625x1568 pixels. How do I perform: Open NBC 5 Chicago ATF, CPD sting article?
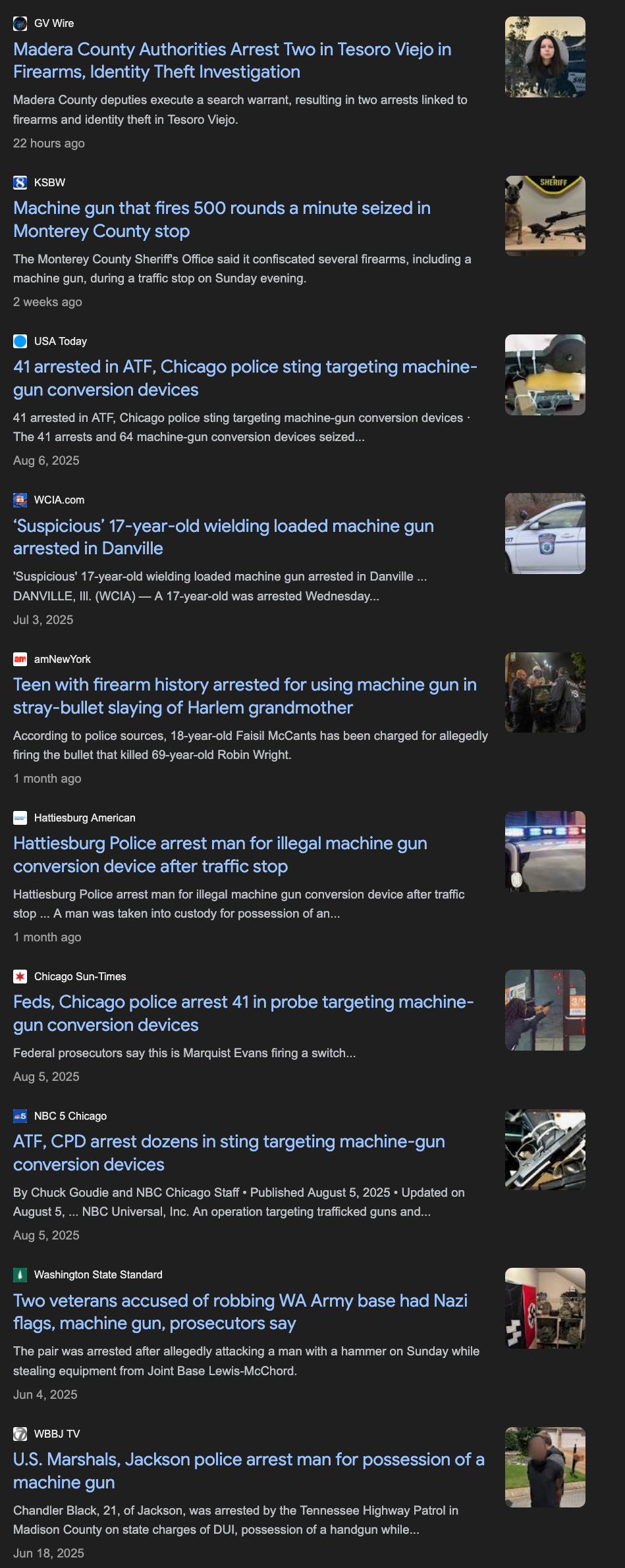229,1153
